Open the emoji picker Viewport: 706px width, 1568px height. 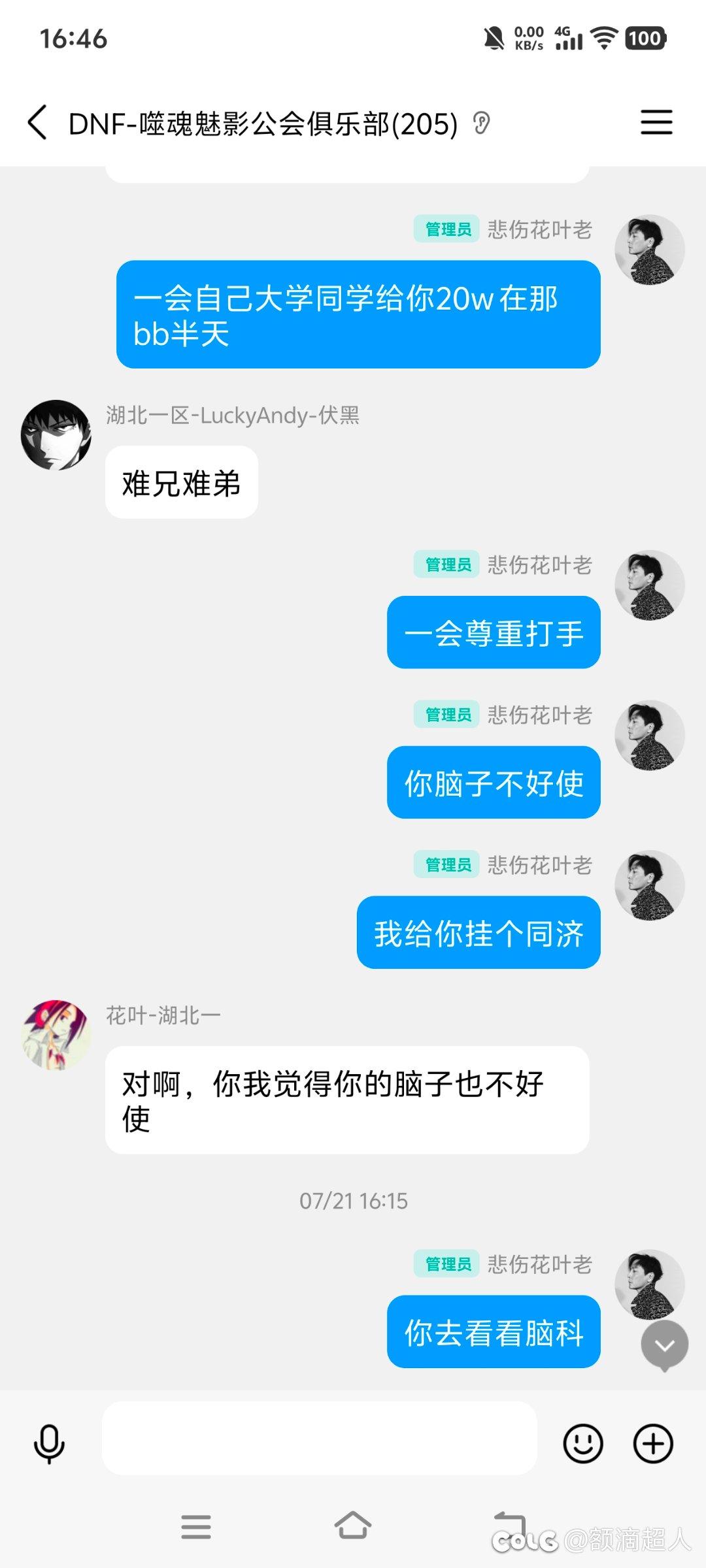pos(582,1443)
